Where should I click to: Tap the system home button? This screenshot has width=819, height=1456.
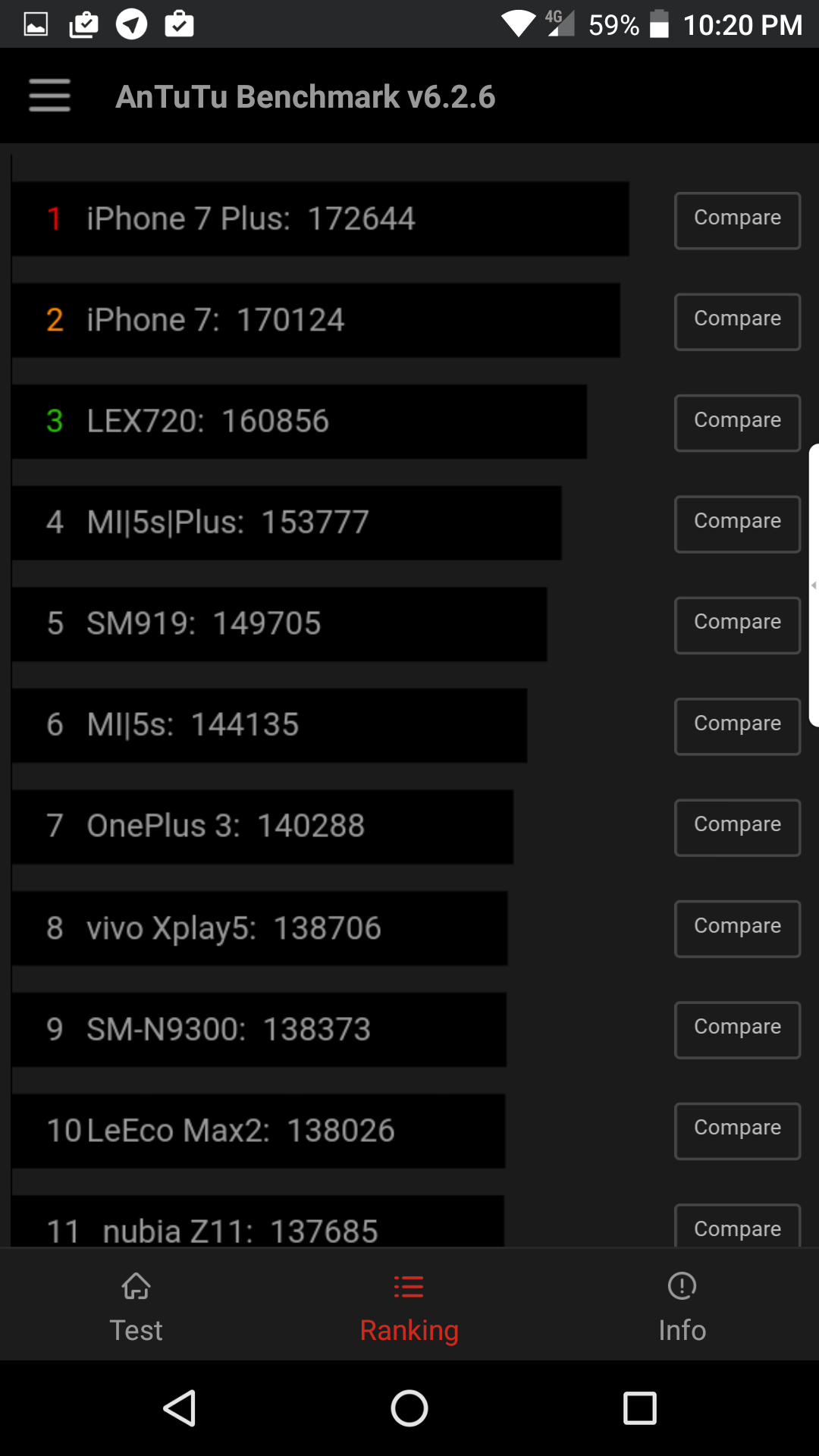pyautogui.click(x=409, y=1408)
